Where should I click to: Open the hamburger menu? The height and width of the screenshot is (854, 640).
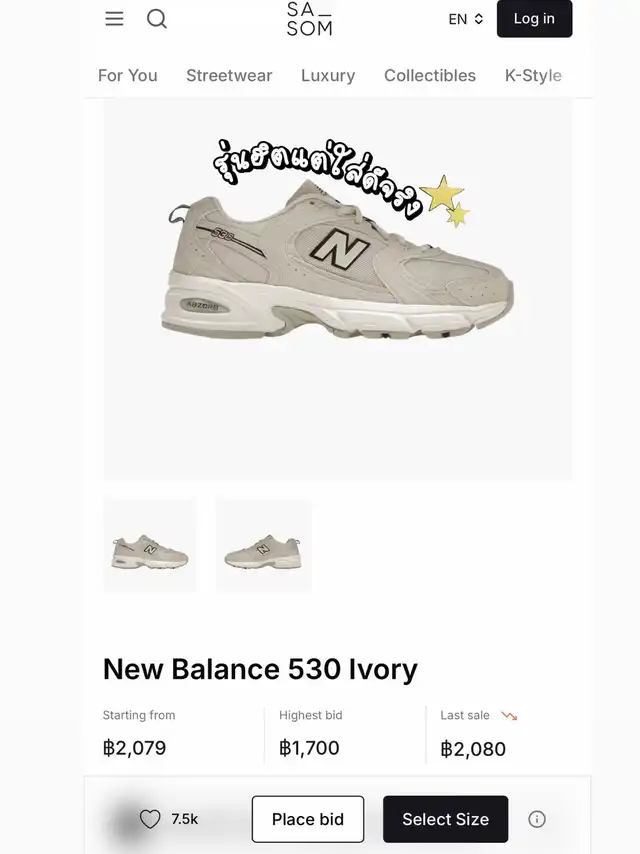(115, 19)
